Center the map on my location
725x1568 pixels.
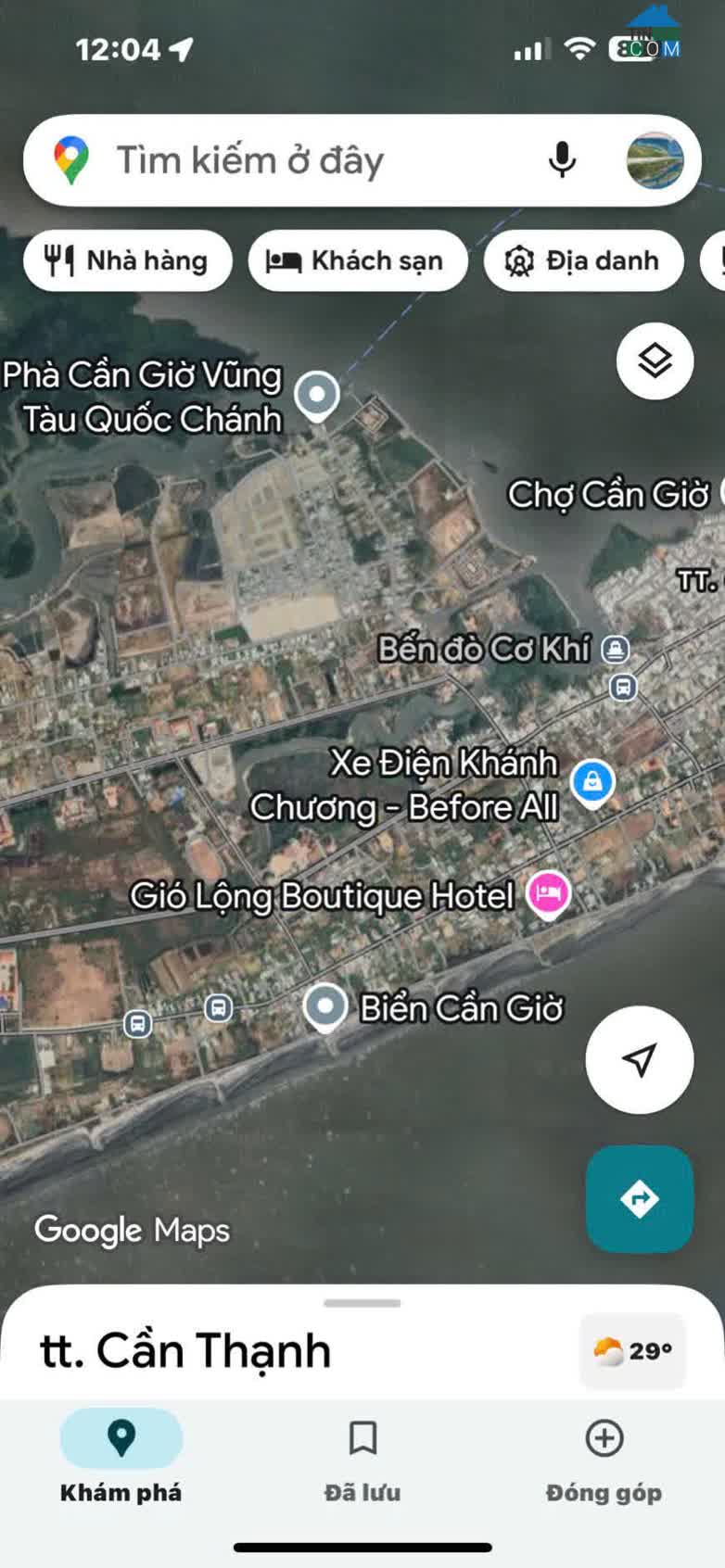point(639,1059)
